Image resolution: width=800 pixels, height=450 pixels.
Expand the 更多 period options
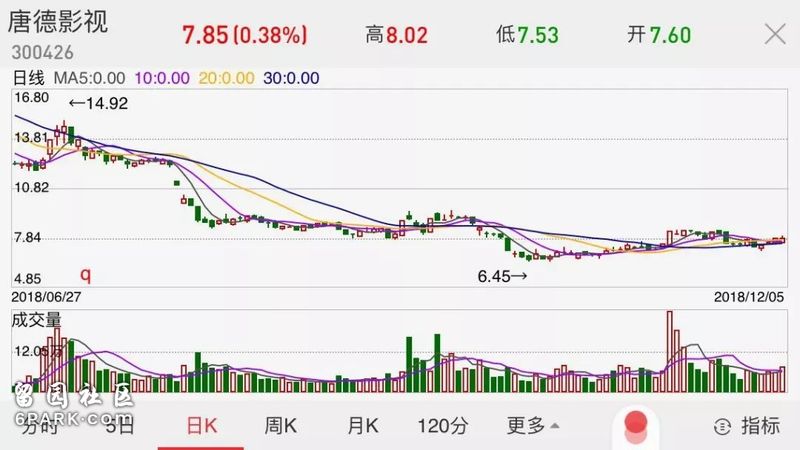(532, 426)
